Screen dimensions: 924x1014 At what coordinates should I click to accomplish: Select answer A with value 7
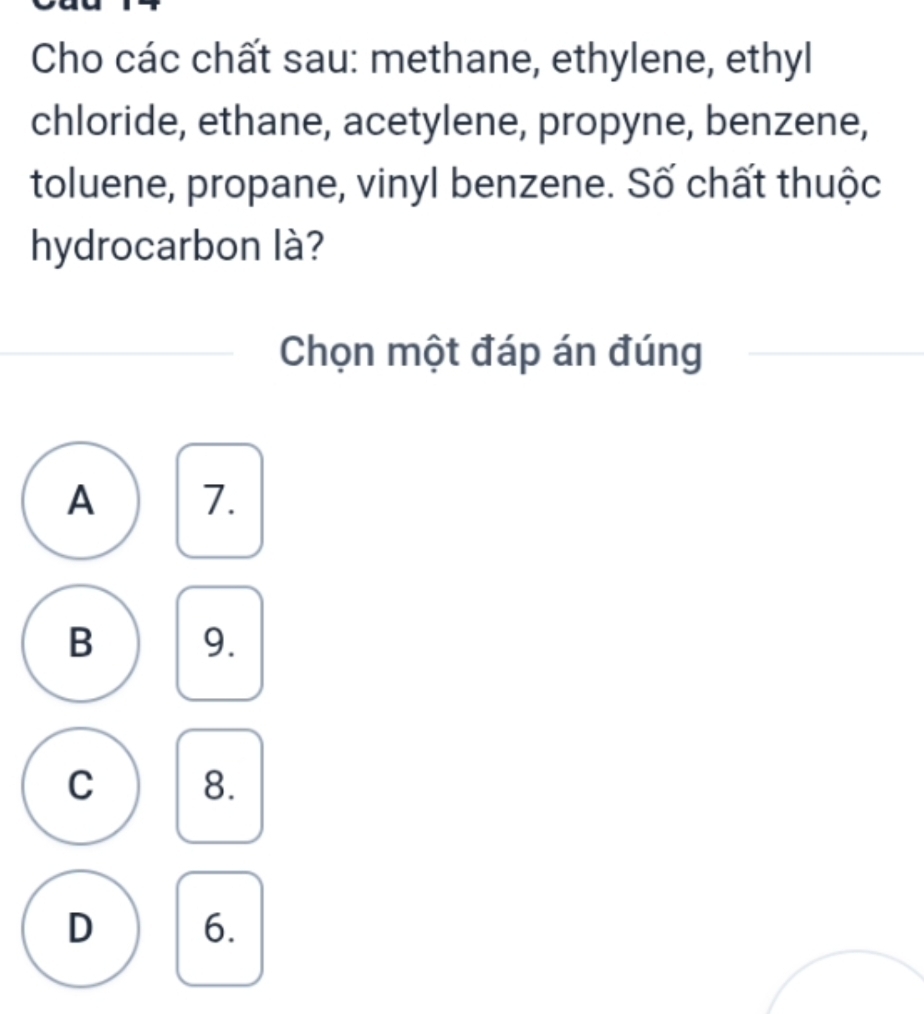click(79, 501)
